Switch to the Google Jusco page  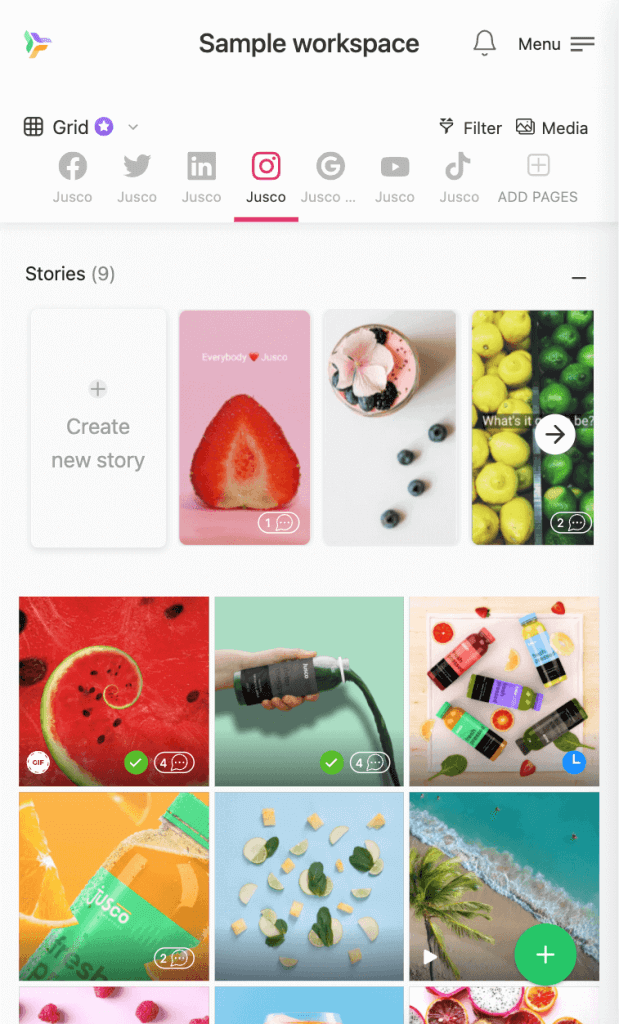[x=329, y=177]
